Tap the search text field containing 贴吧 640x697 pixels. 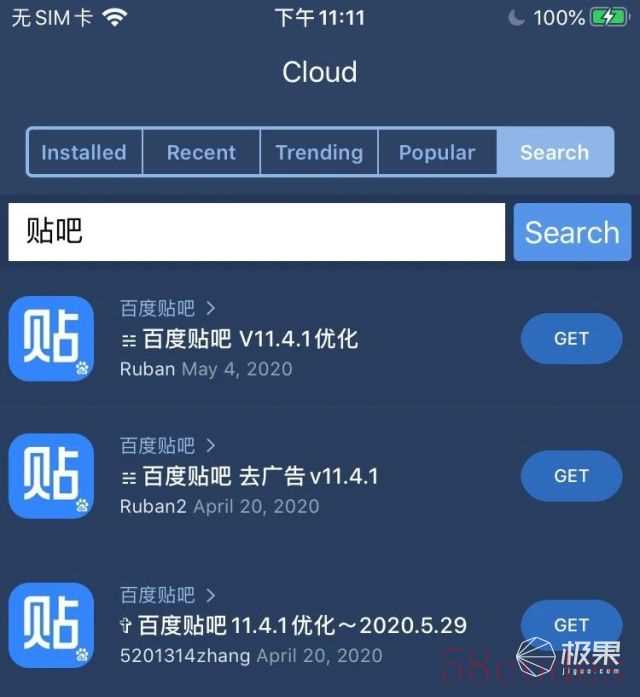(x=257, y=232)
